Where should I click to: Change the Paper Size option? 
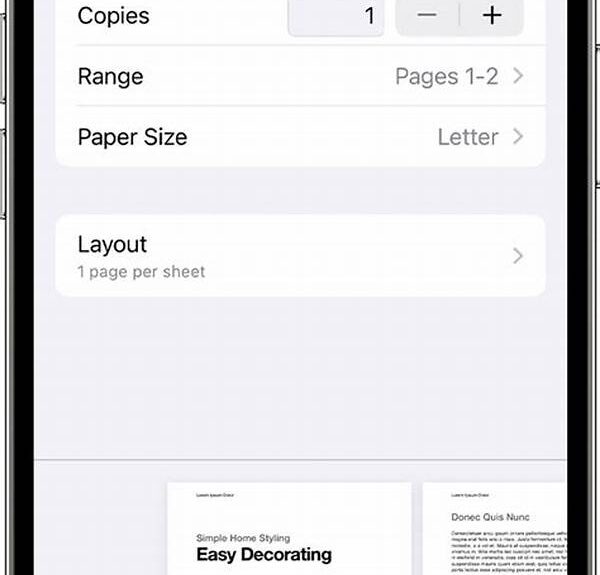coord(300,137)
